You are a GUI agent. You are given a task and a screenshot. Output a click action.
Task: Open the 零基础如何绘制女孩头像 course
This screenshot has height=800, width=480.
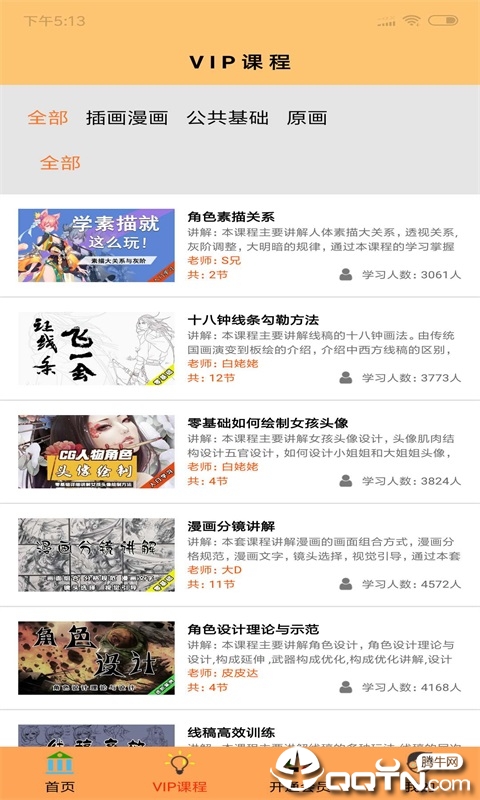[240, 452]
